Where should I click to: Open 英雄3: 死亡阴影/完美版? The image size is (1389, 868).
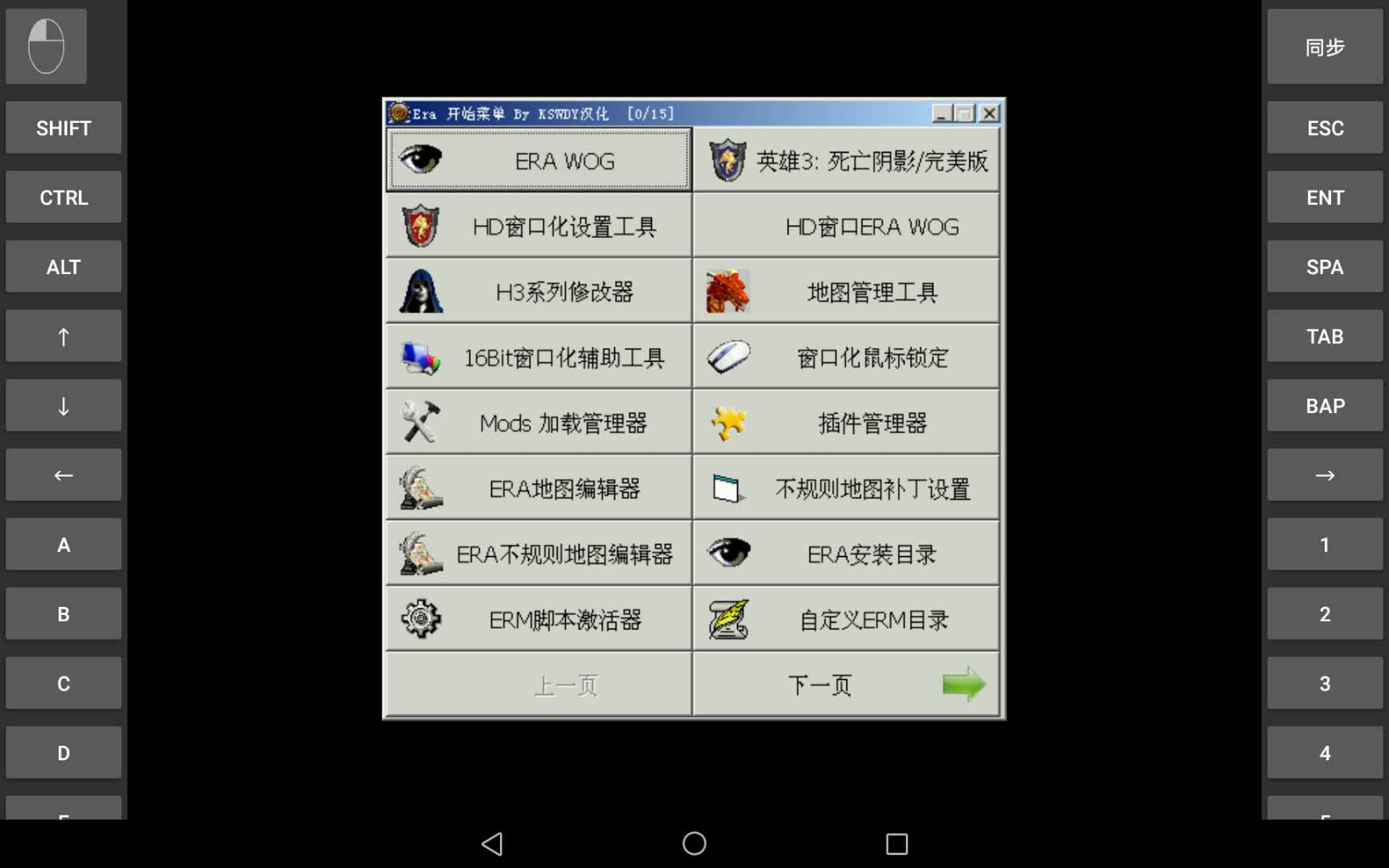coord(846,161)
